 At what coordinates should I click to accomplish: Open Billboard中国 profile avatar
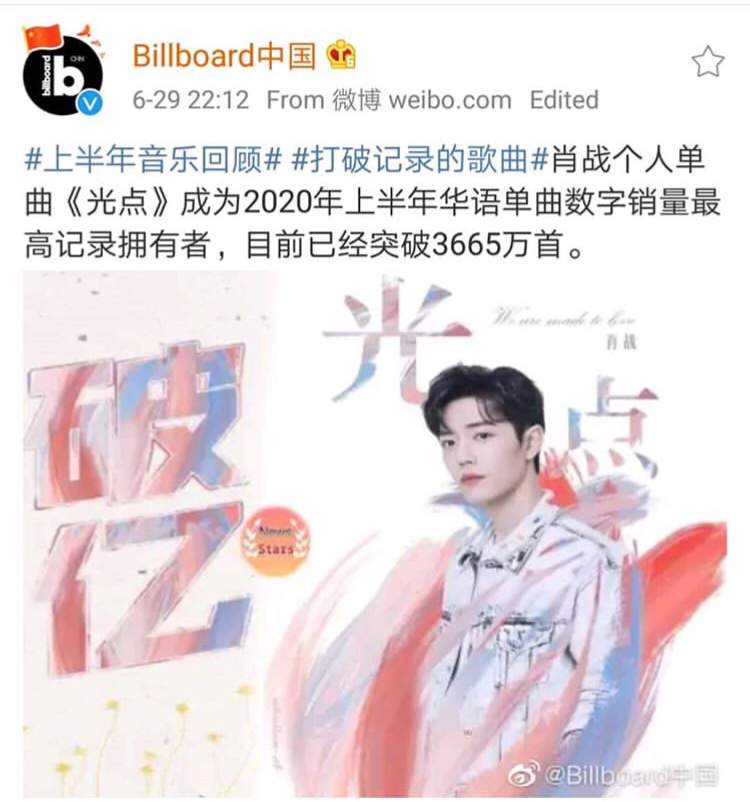(x=63, y=72)
